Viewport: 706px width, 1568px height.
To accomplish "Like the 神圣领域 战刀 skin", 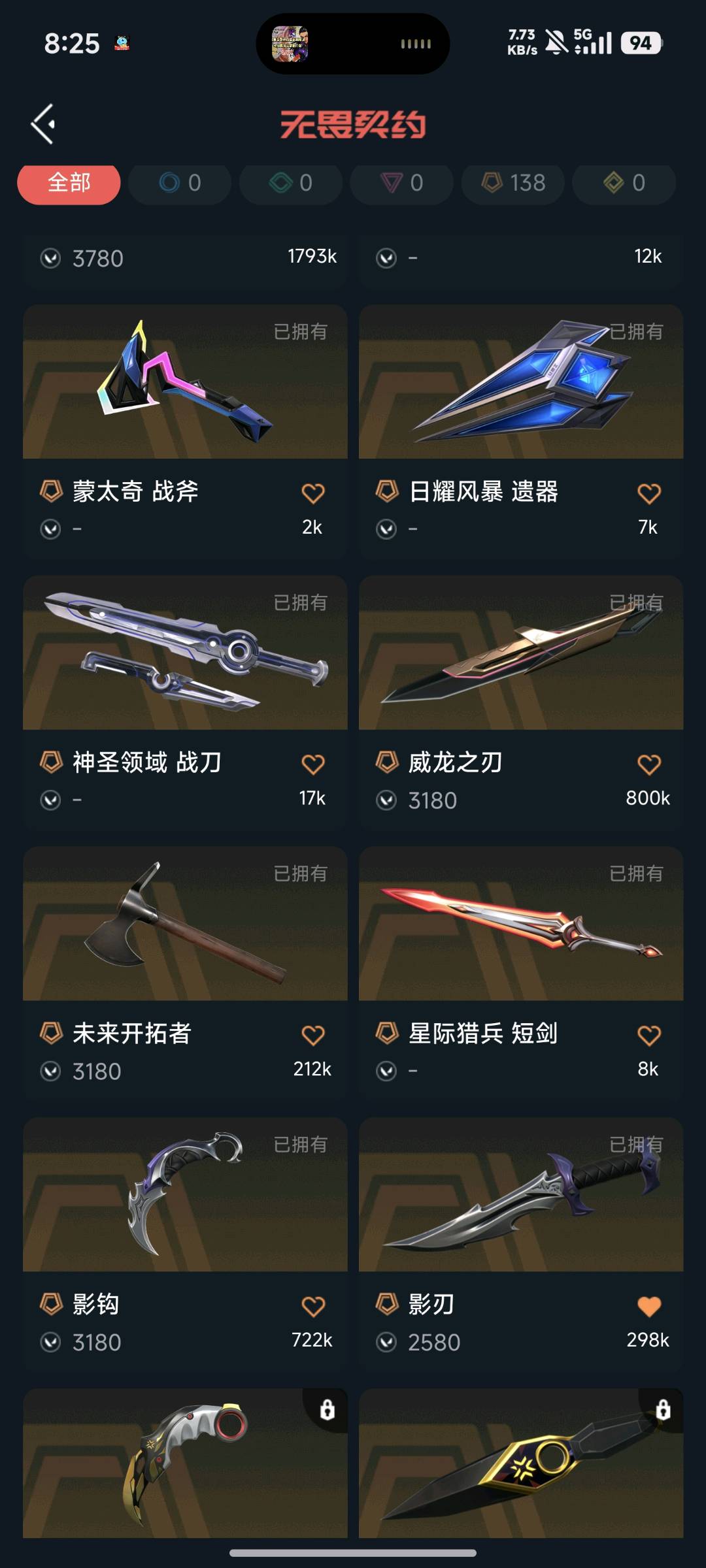I will pos(313,764).
